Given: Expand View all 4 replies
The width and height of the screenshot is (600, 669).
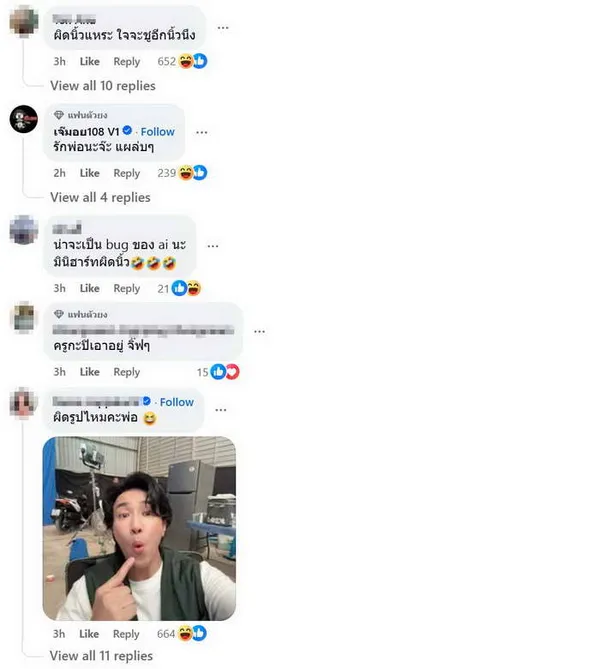Looking at the screenshot, I should pyautogui.click(x=99, y=197).
